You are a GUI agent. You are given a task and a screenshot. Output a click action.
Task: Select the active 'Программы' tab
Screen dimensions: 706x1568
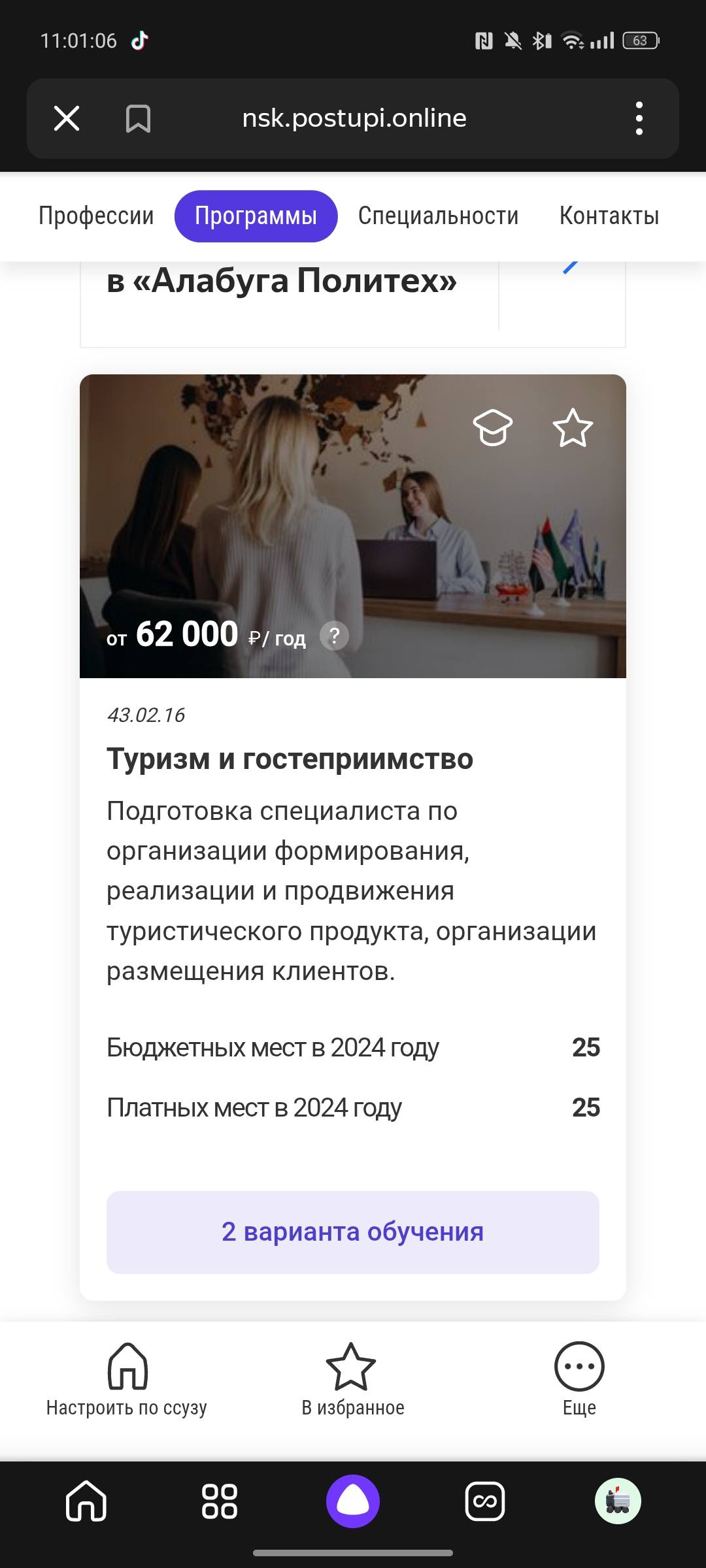(x=256, y=216)
